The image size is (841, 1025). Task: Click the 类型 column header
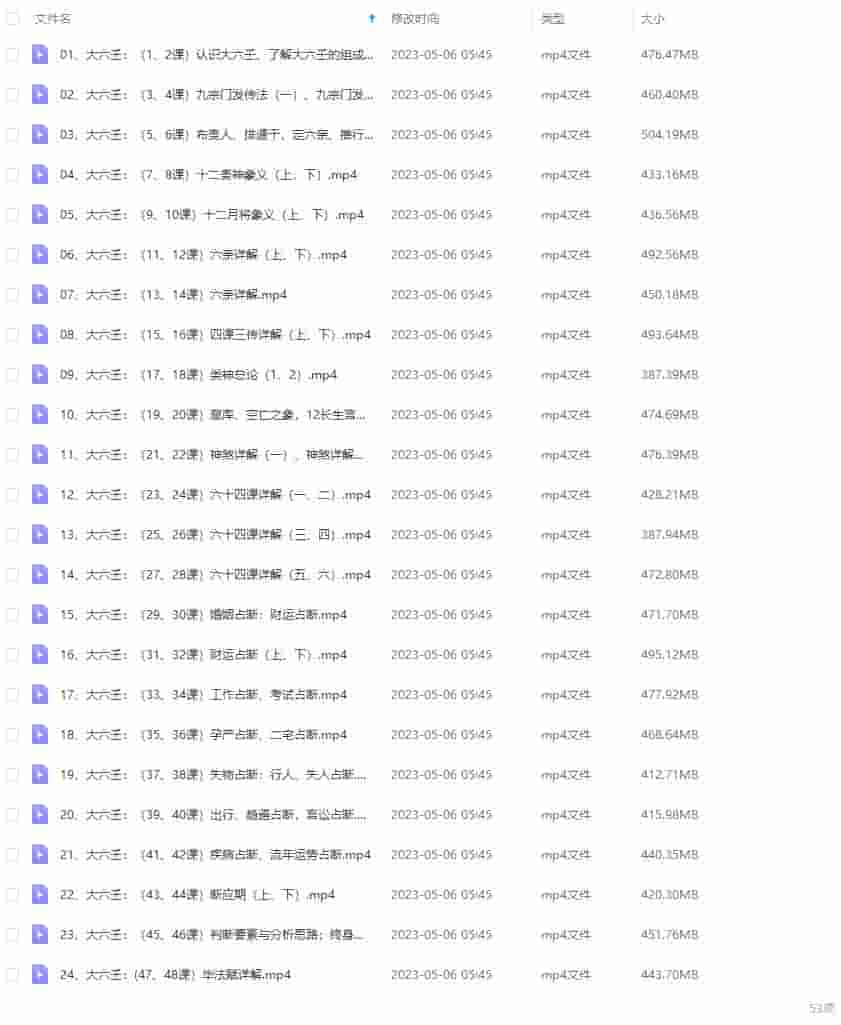click(550, 18)
